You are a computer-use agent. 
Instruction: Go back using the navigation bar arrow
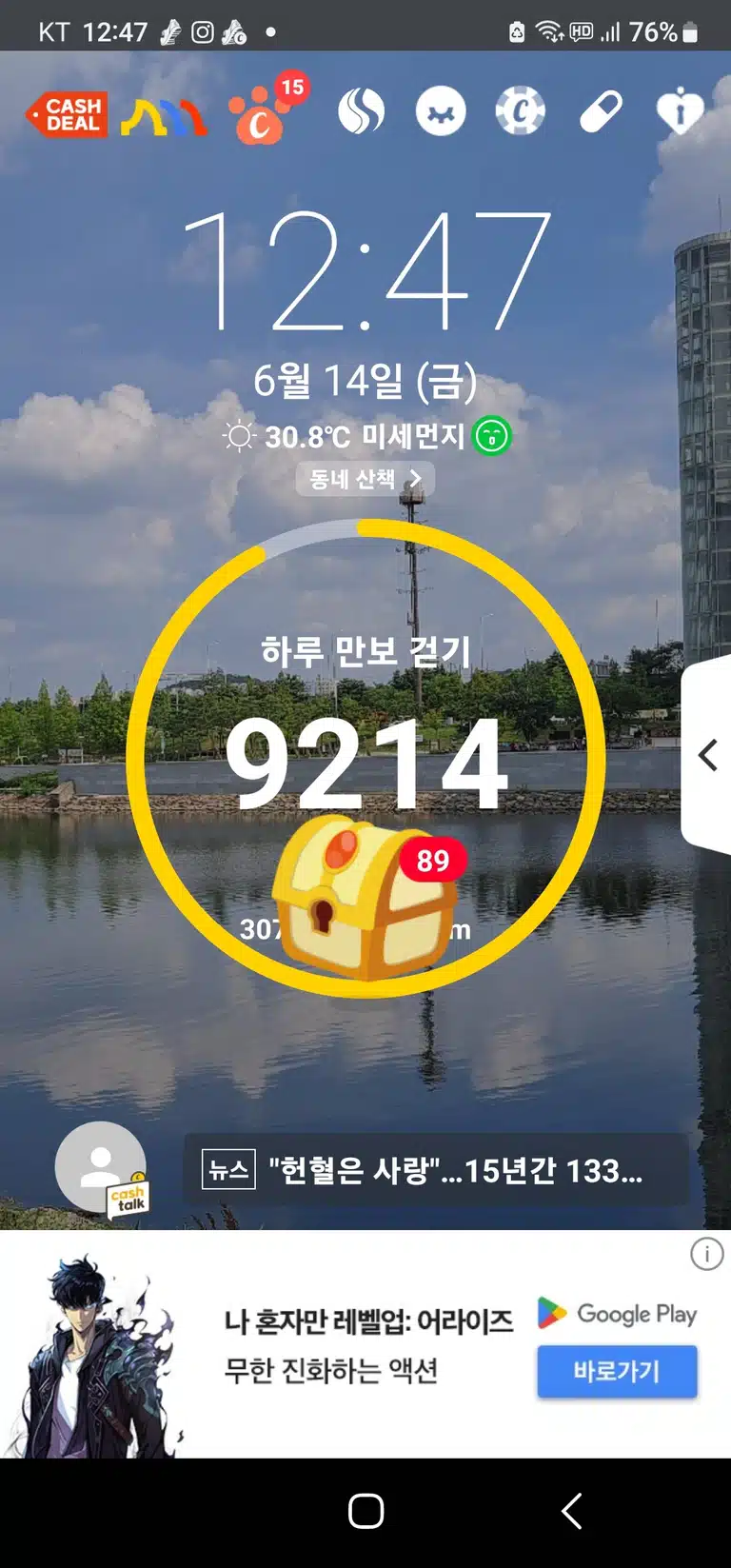tap(571, 1511)
